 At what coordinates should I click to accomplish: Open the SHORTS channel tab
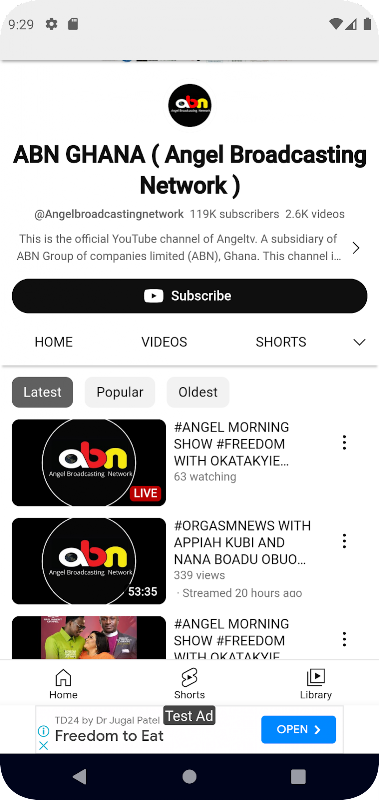click(x=281, y=342)
